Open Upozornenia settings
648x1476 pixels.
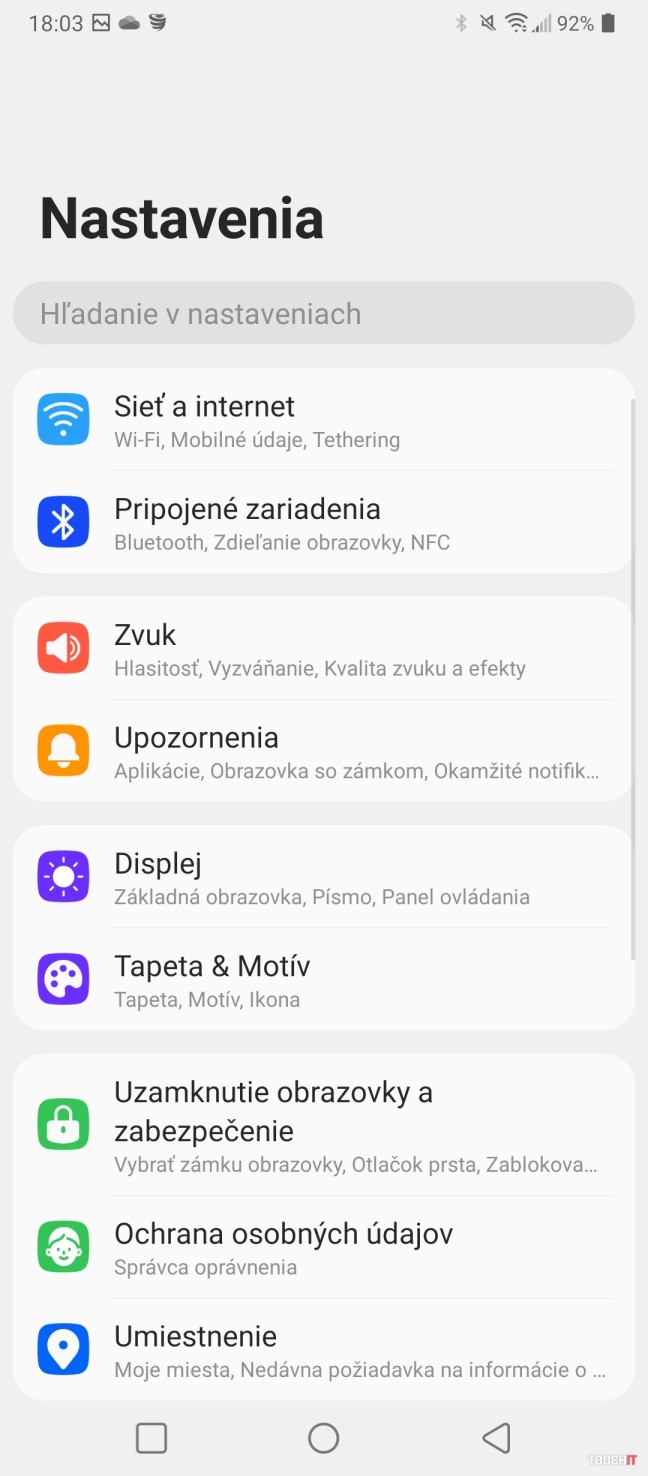click(323, 751)
